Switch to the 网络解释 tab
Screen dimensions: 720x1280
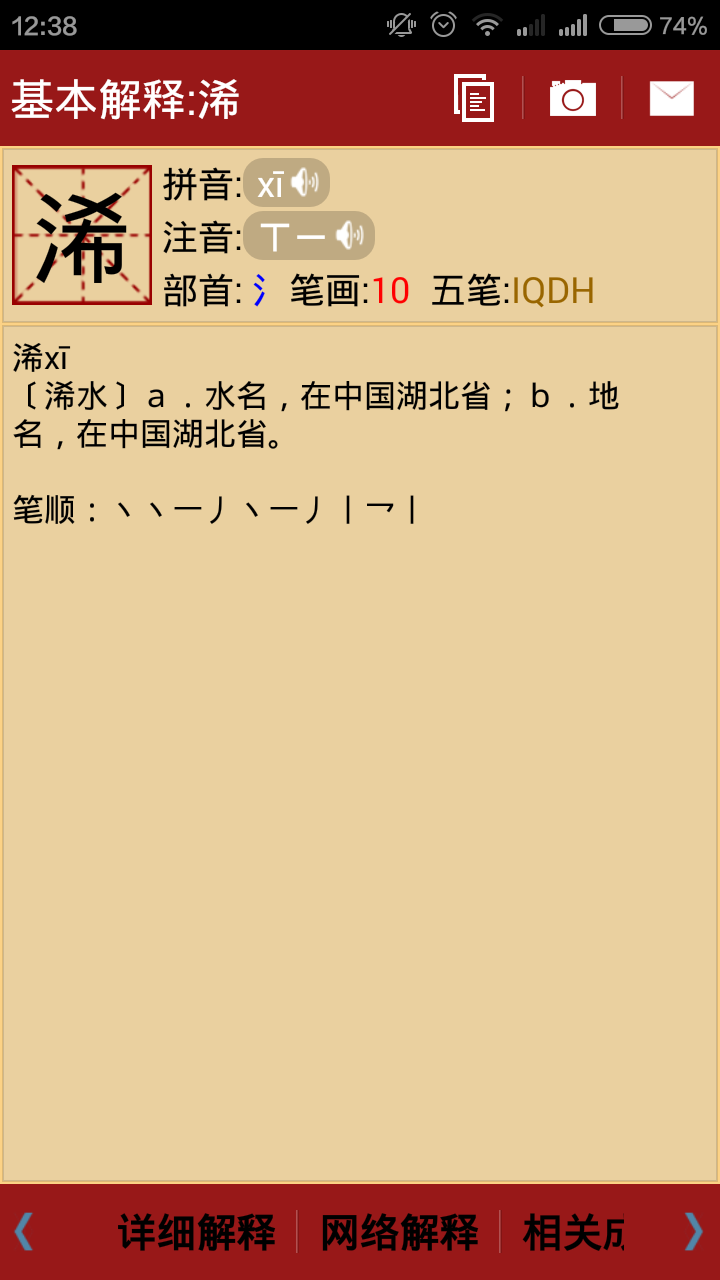click(x=399, y=1232)
